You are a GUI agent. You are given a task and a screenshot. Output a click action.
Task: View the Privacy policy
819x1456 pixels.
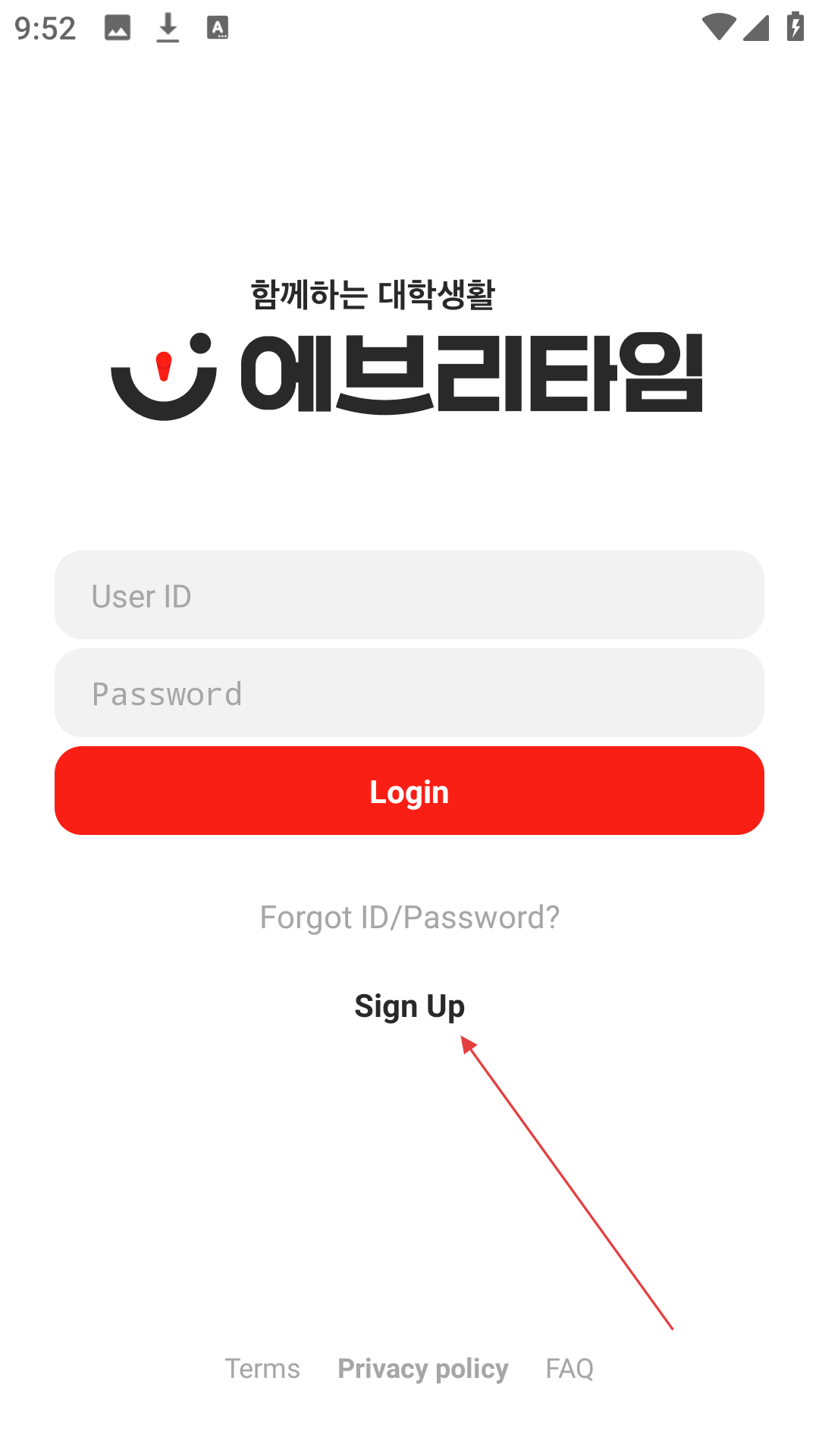423,1369
